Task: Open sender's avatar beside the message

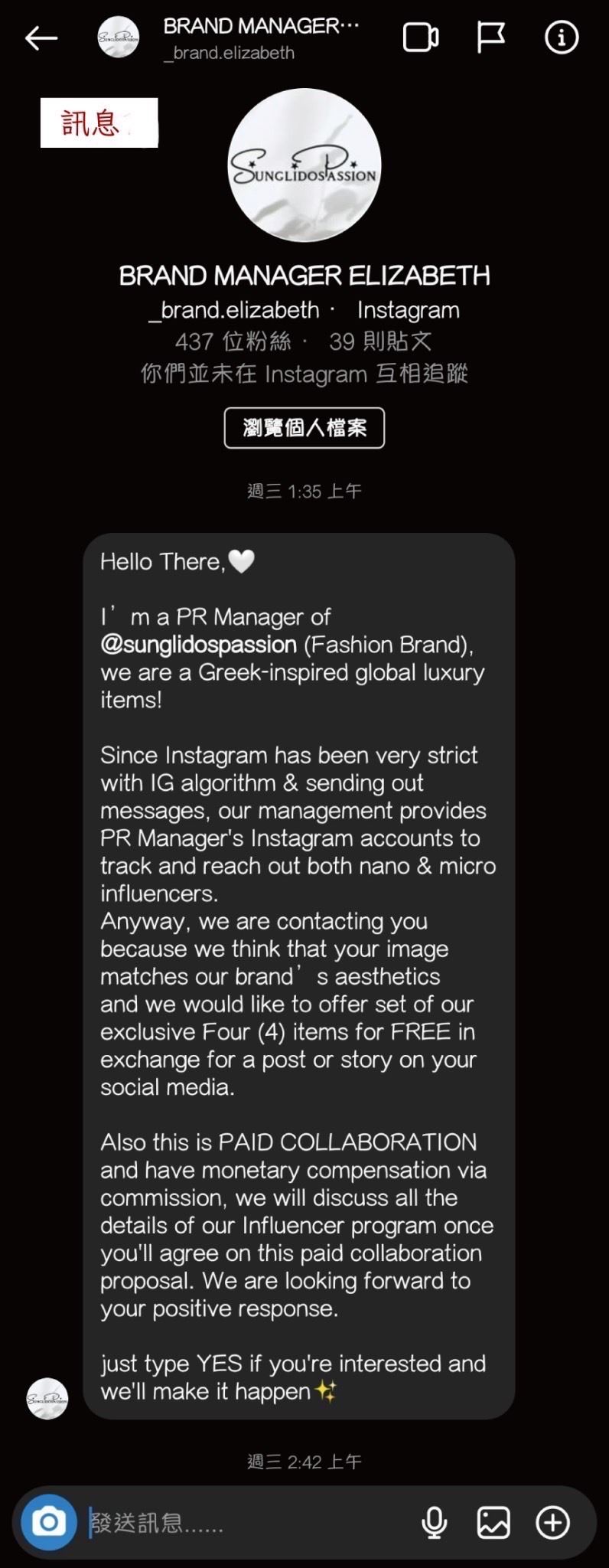Action: coord(47,1399)
